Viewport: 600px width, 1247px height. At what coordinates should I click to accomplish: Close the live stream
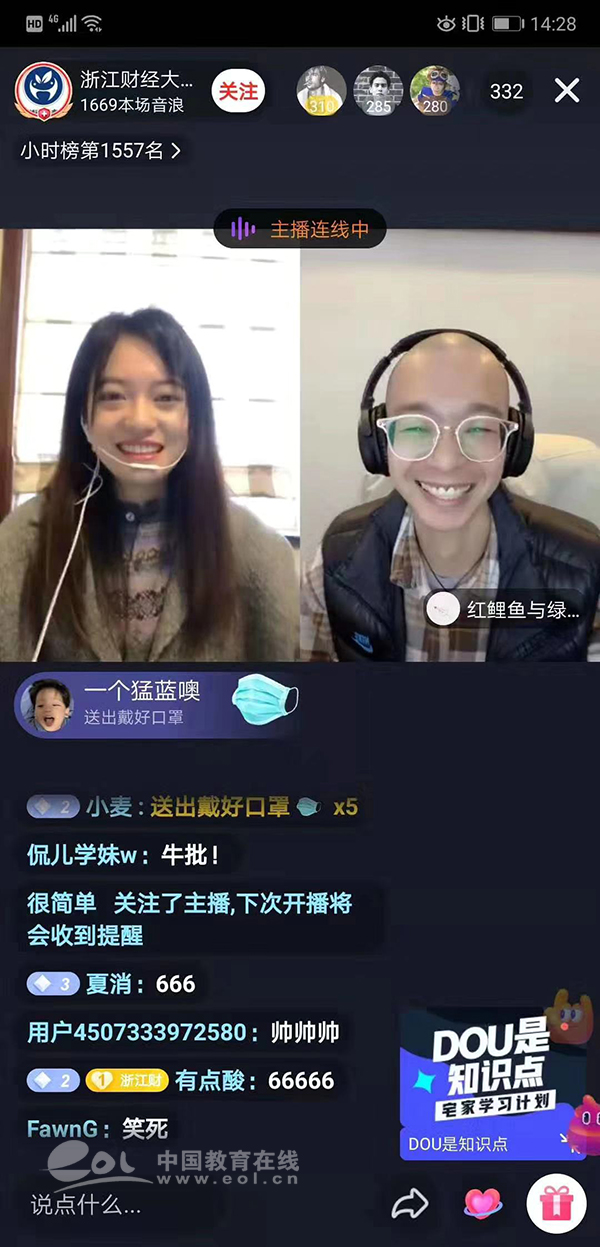tap(567, 91)
